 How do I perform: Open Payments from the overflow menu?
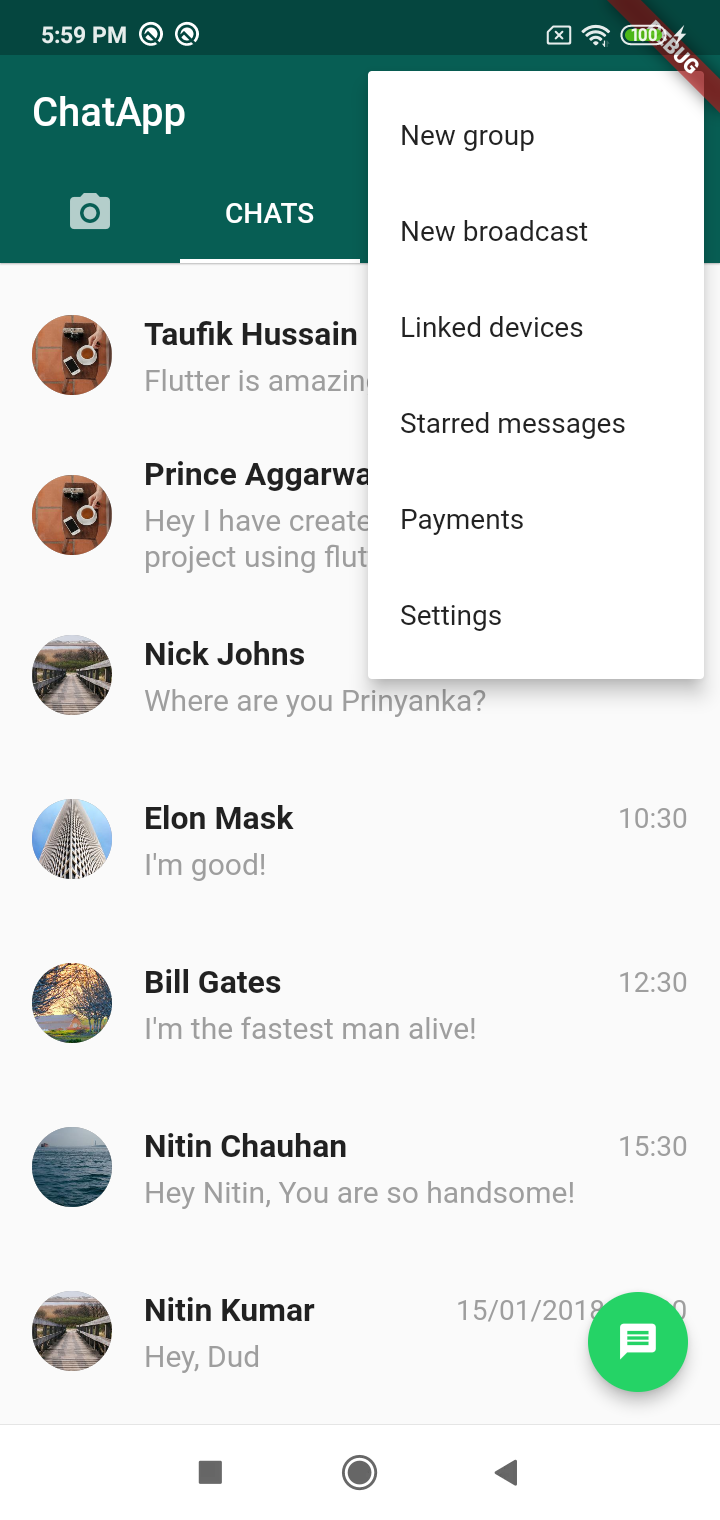461,519
